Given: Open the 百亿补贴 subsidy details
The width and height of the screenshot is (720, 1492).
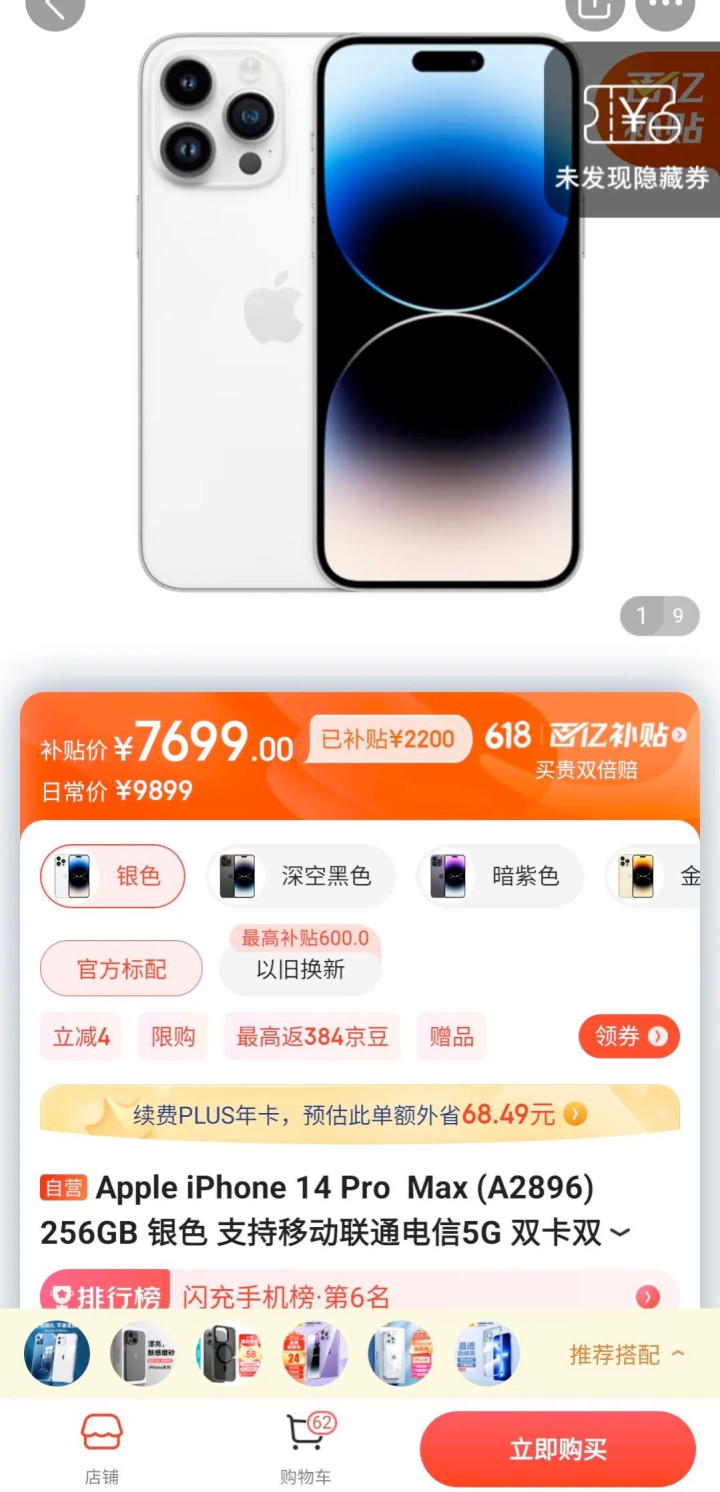Looking at the screenshot, I should [x=617, y=735].
